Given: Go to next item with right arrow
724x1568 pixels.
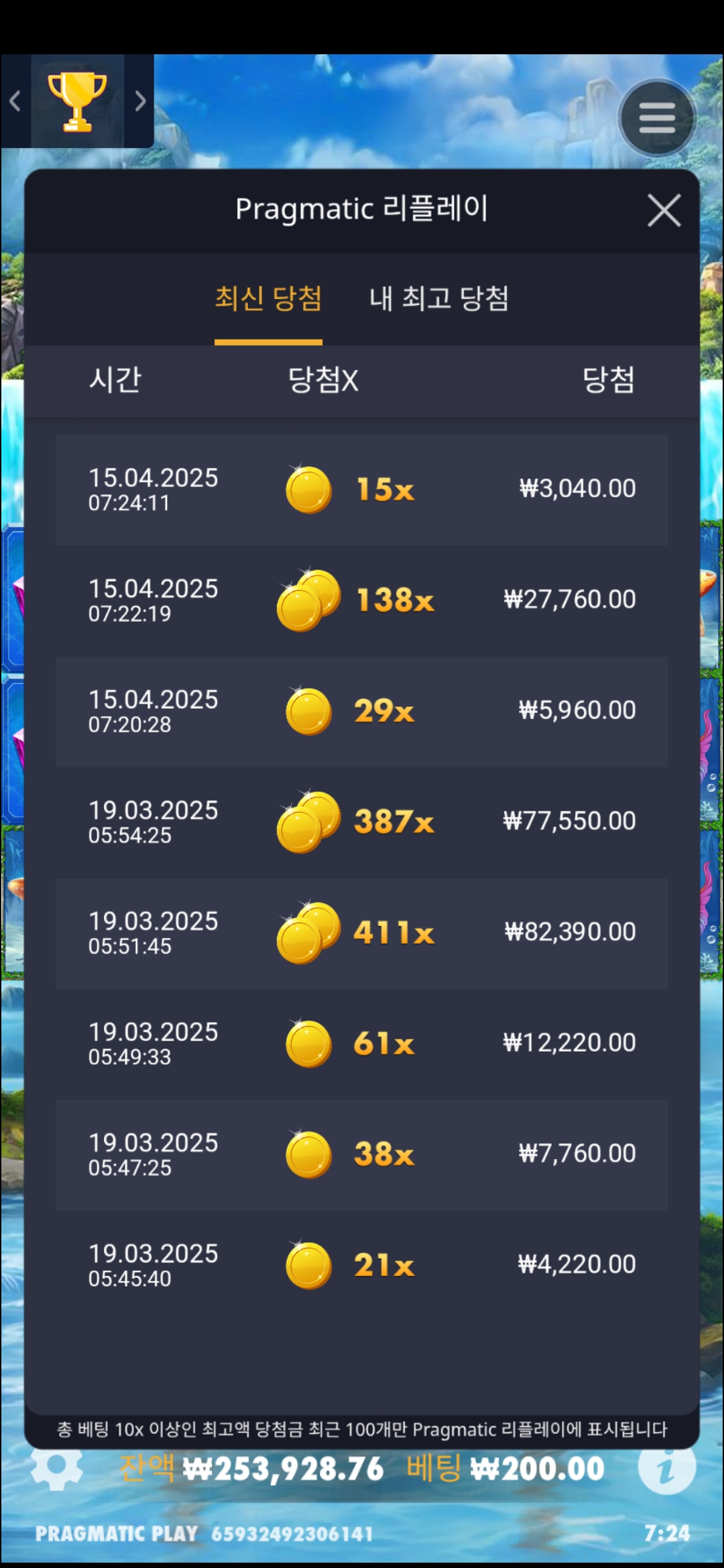Looking at the screenshot, I should [x=140, y=101].
